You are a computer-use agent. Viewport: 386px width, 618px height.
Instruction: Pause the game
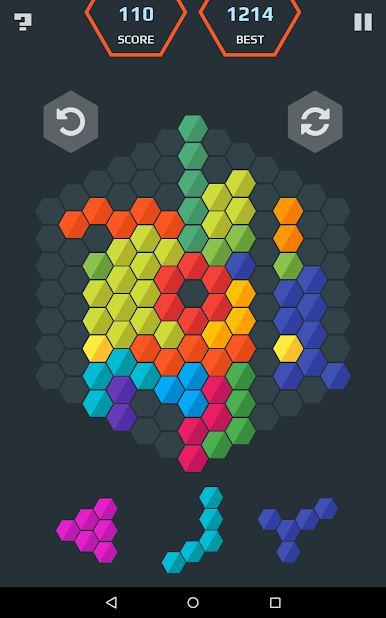coord(363,22)
